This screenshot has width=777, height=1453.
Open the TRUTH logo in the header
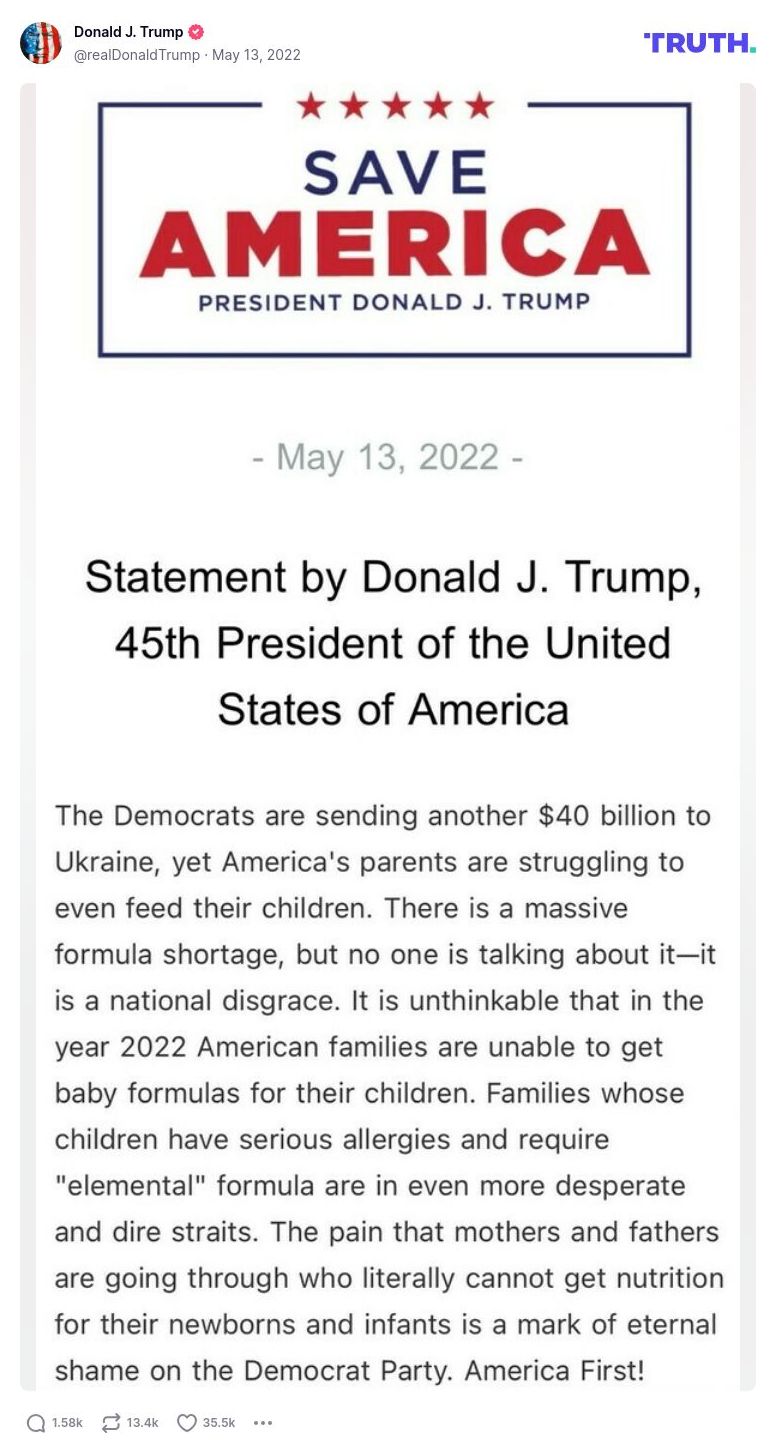tap(699, 43)
